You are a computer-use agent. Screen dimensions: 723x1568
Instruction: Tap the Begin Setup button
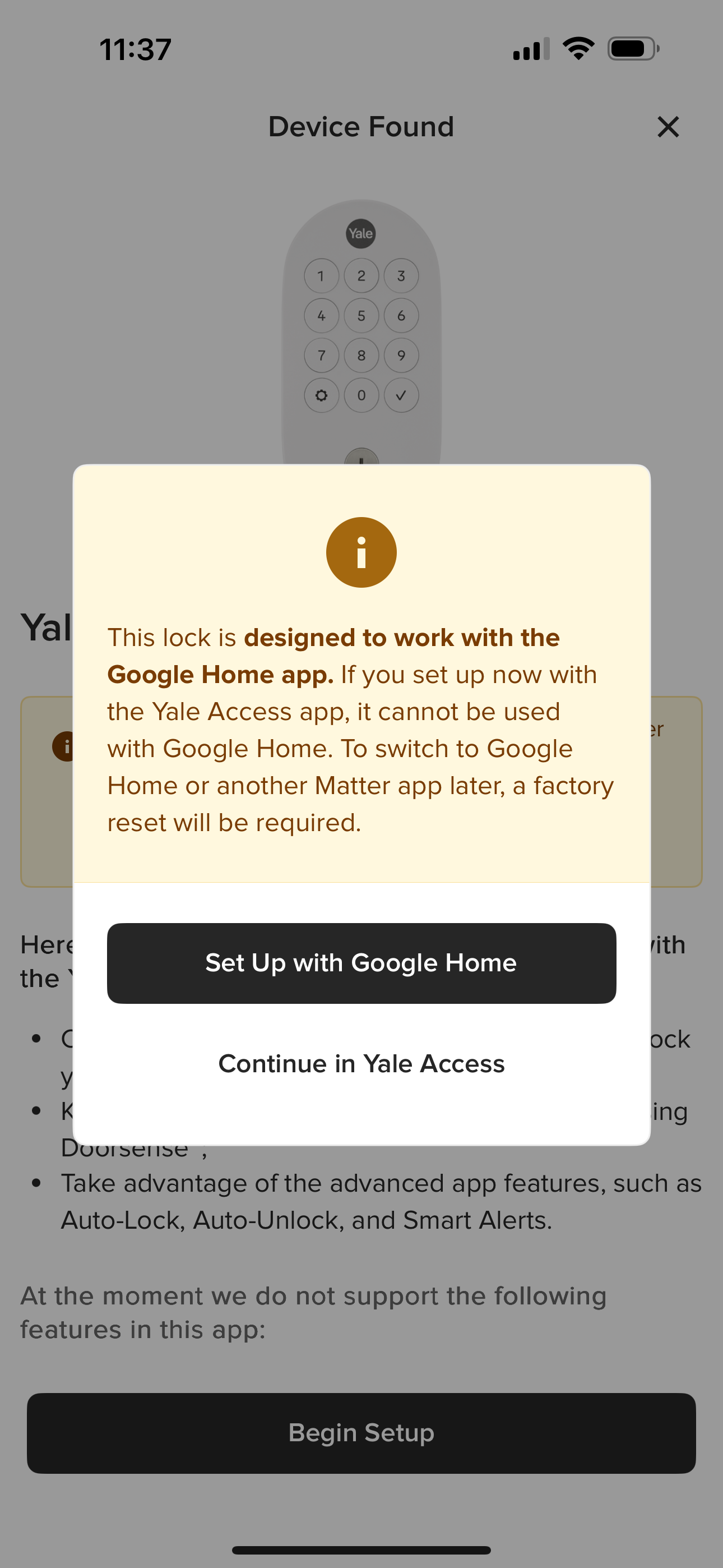[361, 1432]
